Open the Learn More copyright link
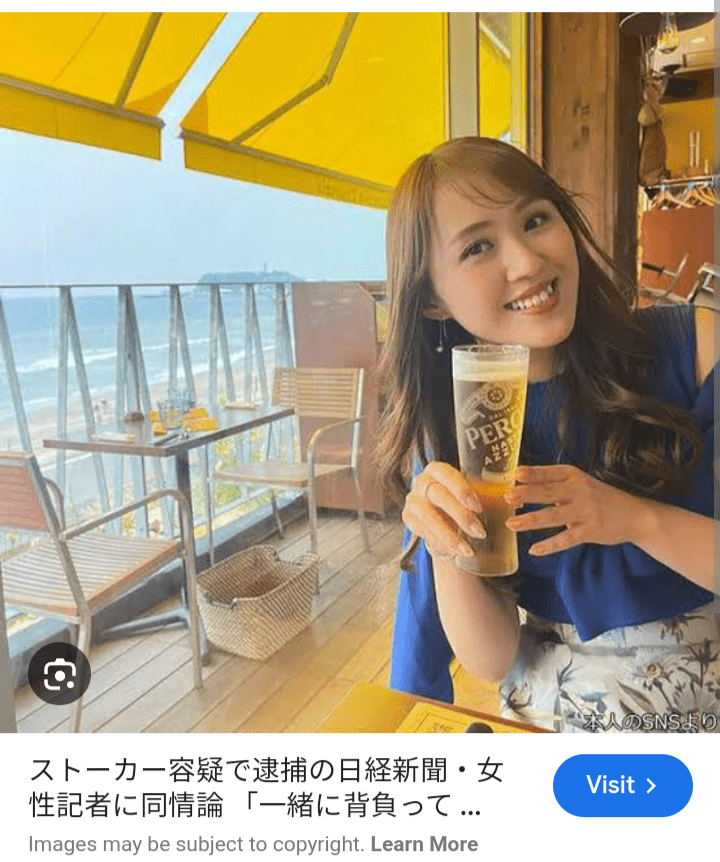Image resolution: width=720 pixels, height=862 pixels. click(x=424, y=844)
